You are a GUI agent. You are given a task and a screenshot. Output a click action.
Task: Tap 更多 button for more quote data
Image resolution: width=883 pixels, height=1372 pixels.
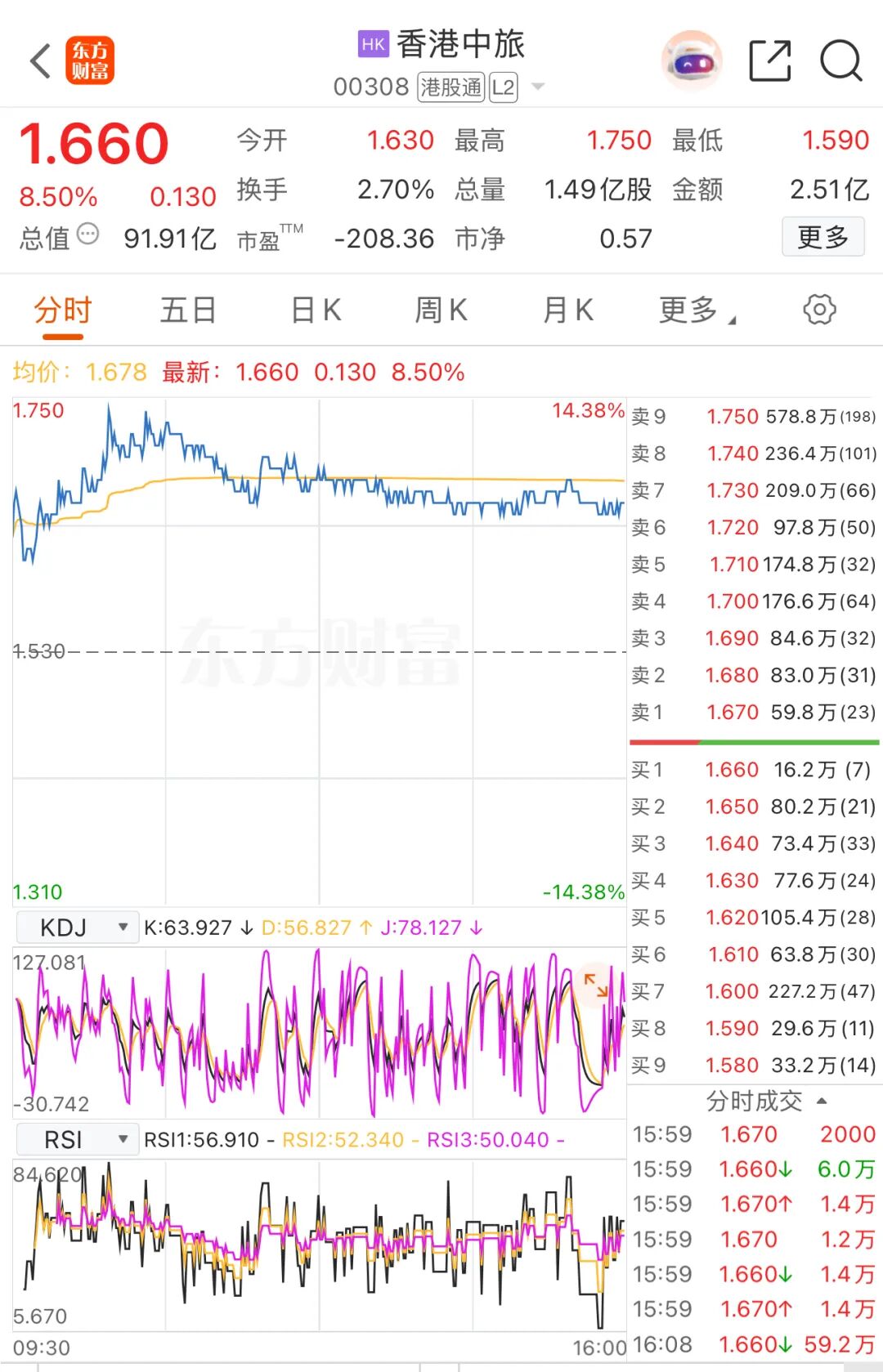pyautogui.click(x=822, y=237)
